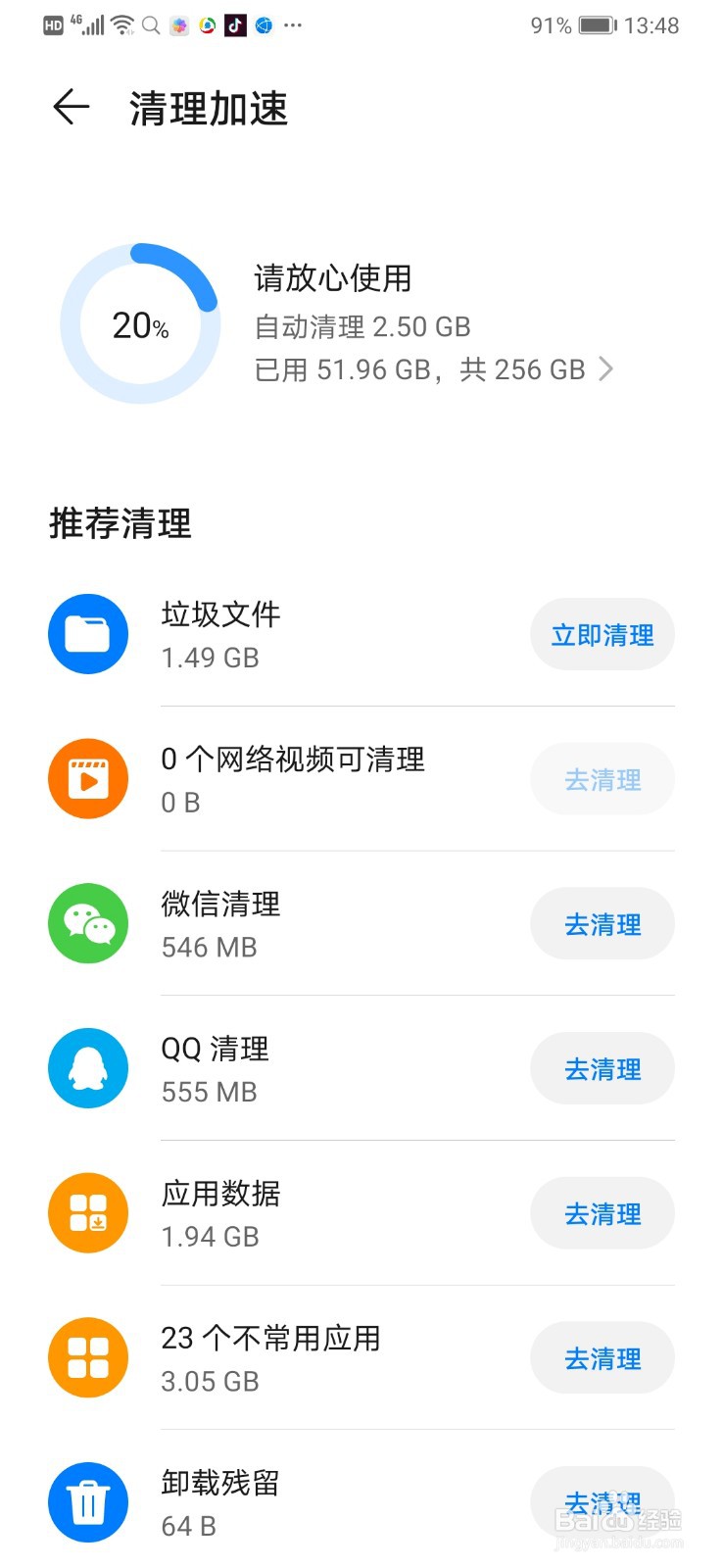Image resolution: width=723 pixels, height=1568 pixels.
Task: Open the 微信清理 row
Action: (361, 924)
